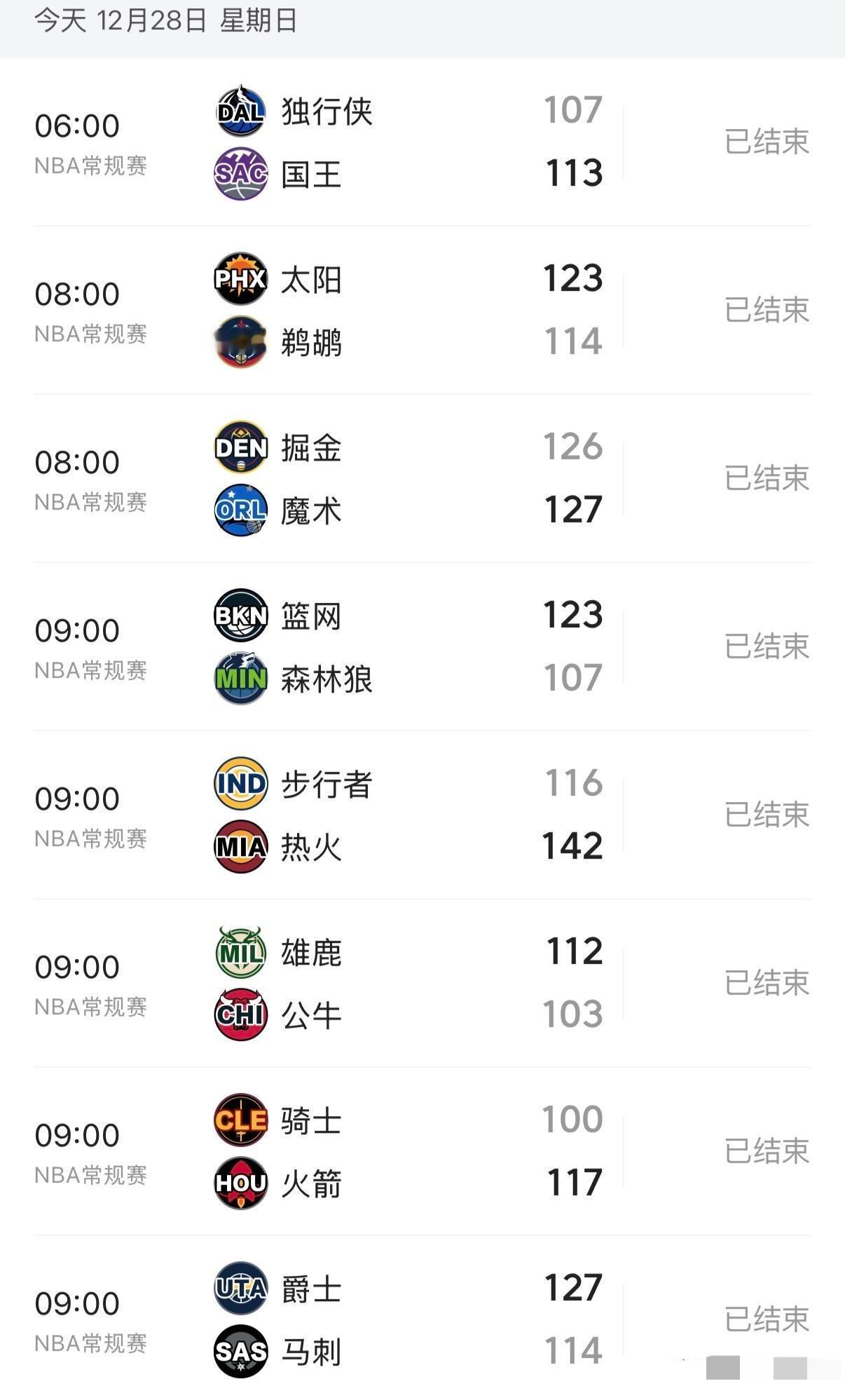Click the 鹈鹕 team logo

point(240,342)
